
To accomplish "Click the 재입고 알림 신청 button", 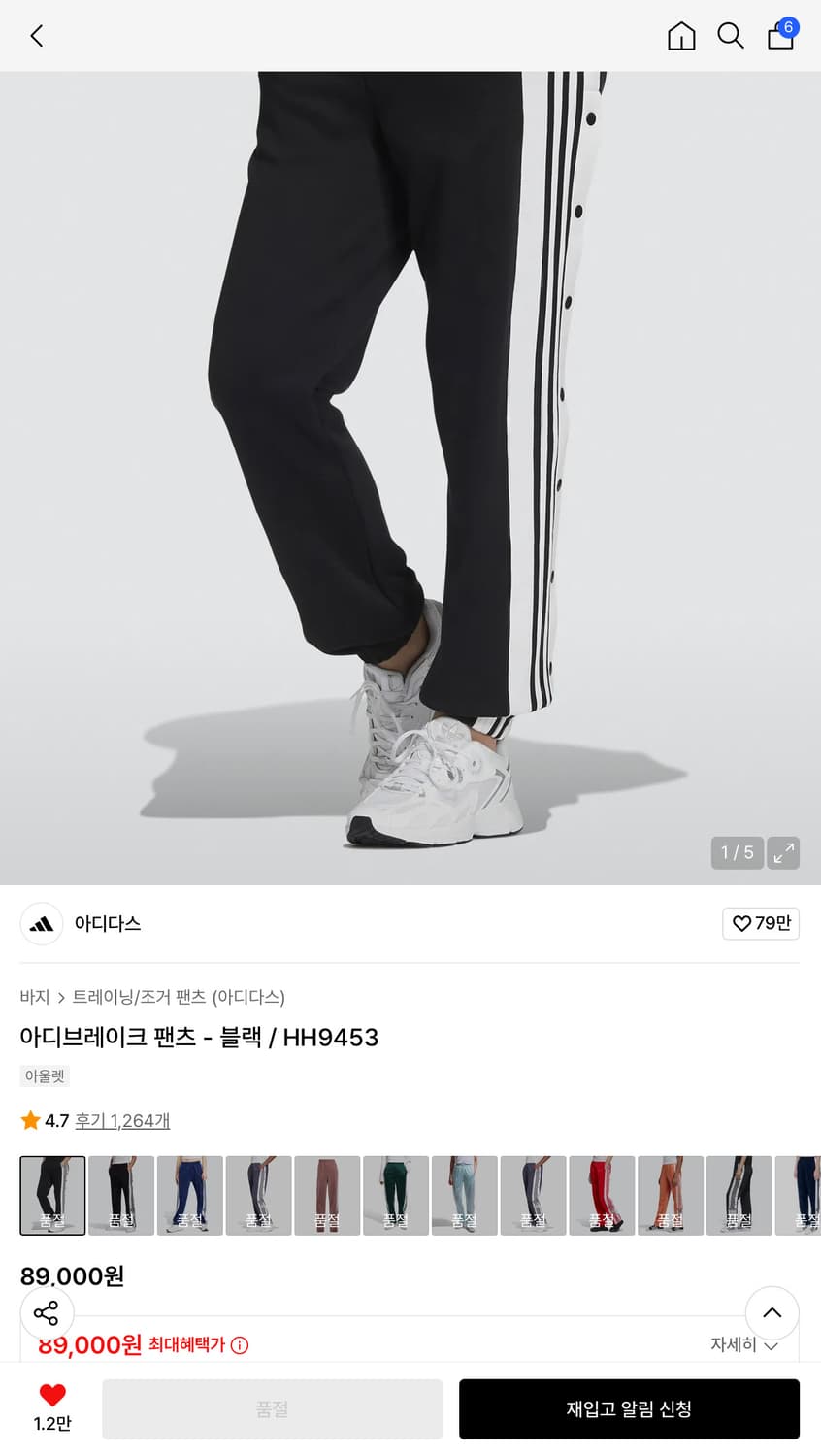I will pyautogui.click(x=629, y=1408).
